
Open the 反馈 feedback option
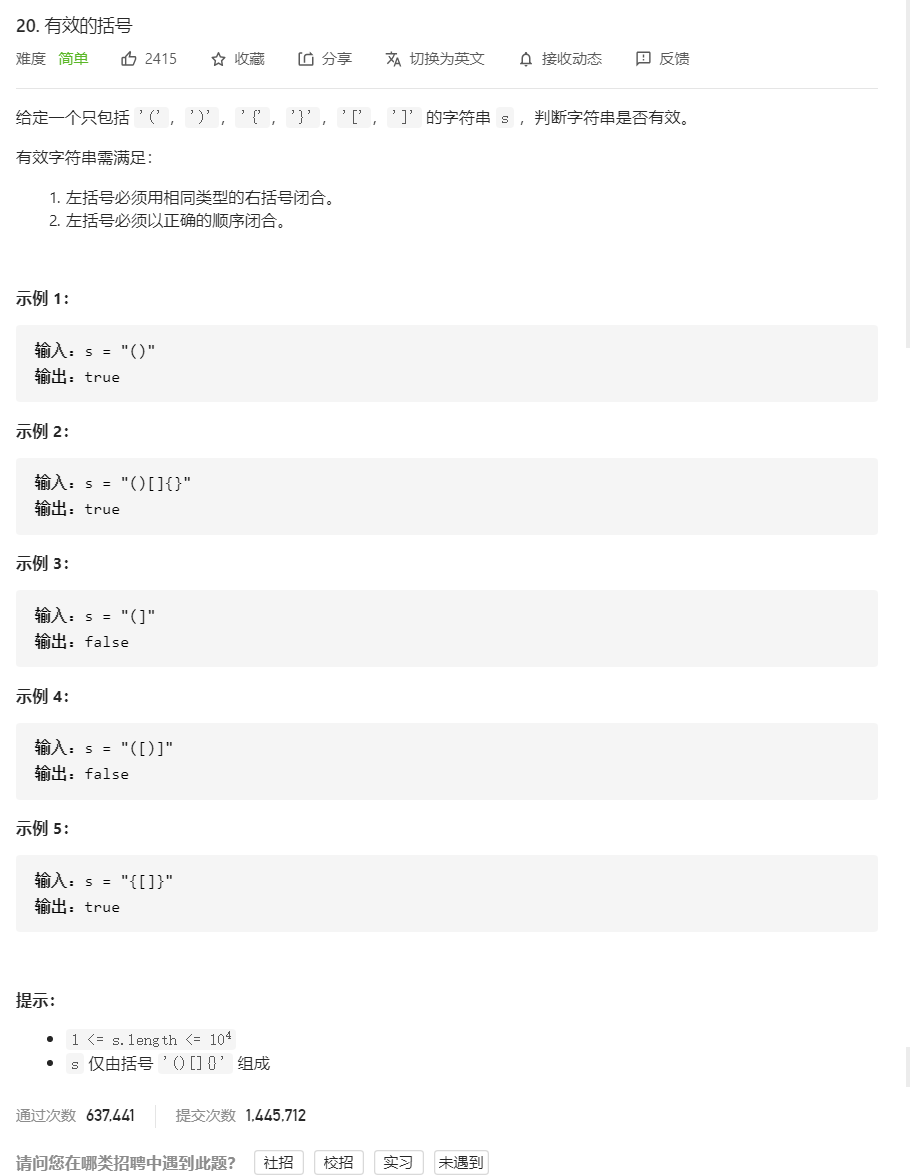point(663,59)
